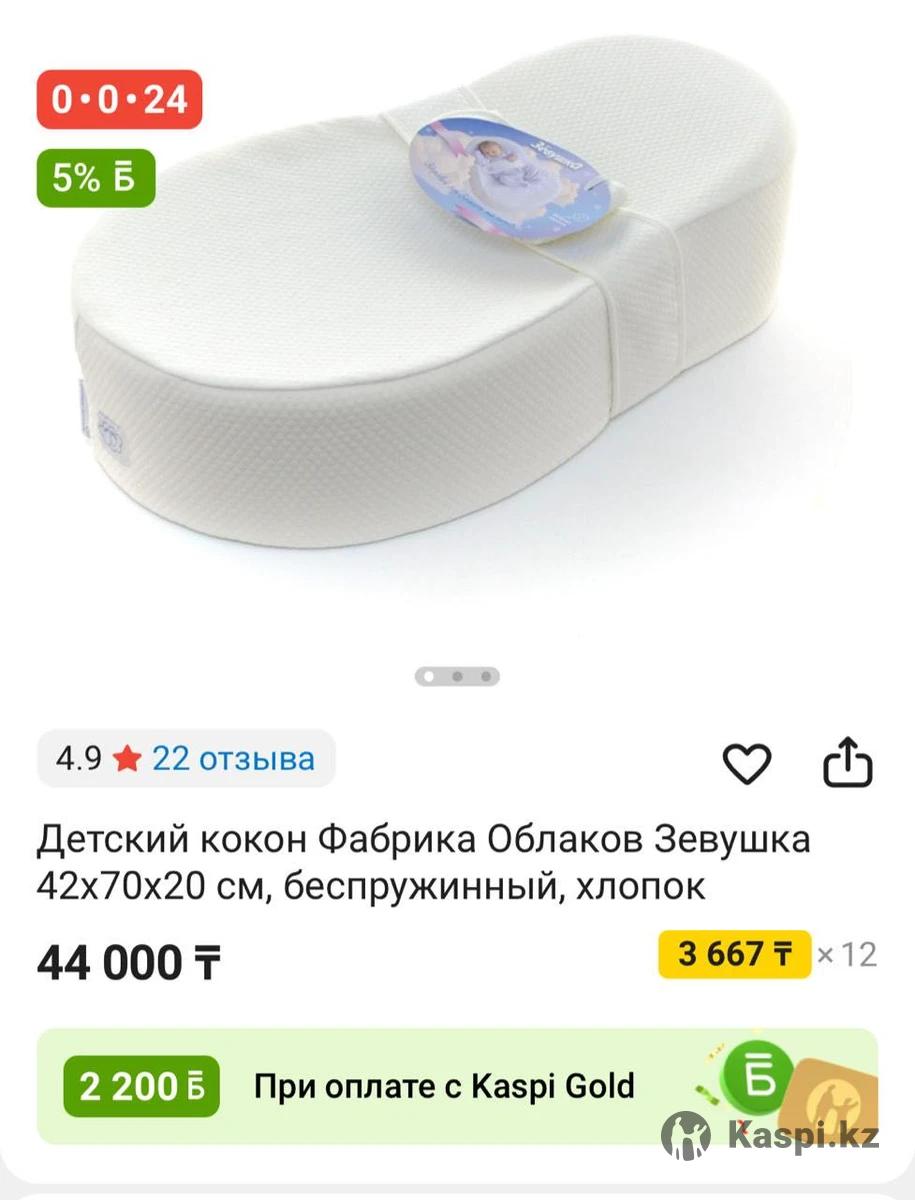Open the 22 отзыва reviews link
The width and height of the screenshot is (915, 1200).
click(233, 759)
